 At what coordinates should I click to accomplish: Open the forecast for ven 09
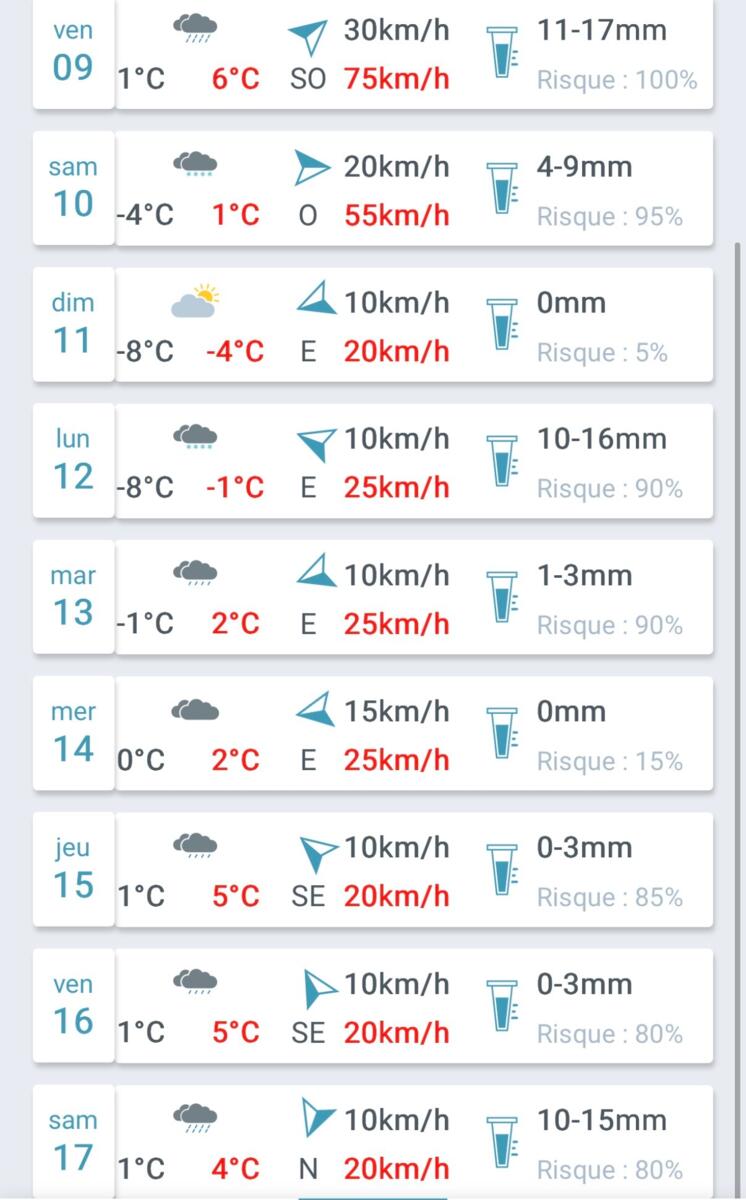[x=372, y=53]
